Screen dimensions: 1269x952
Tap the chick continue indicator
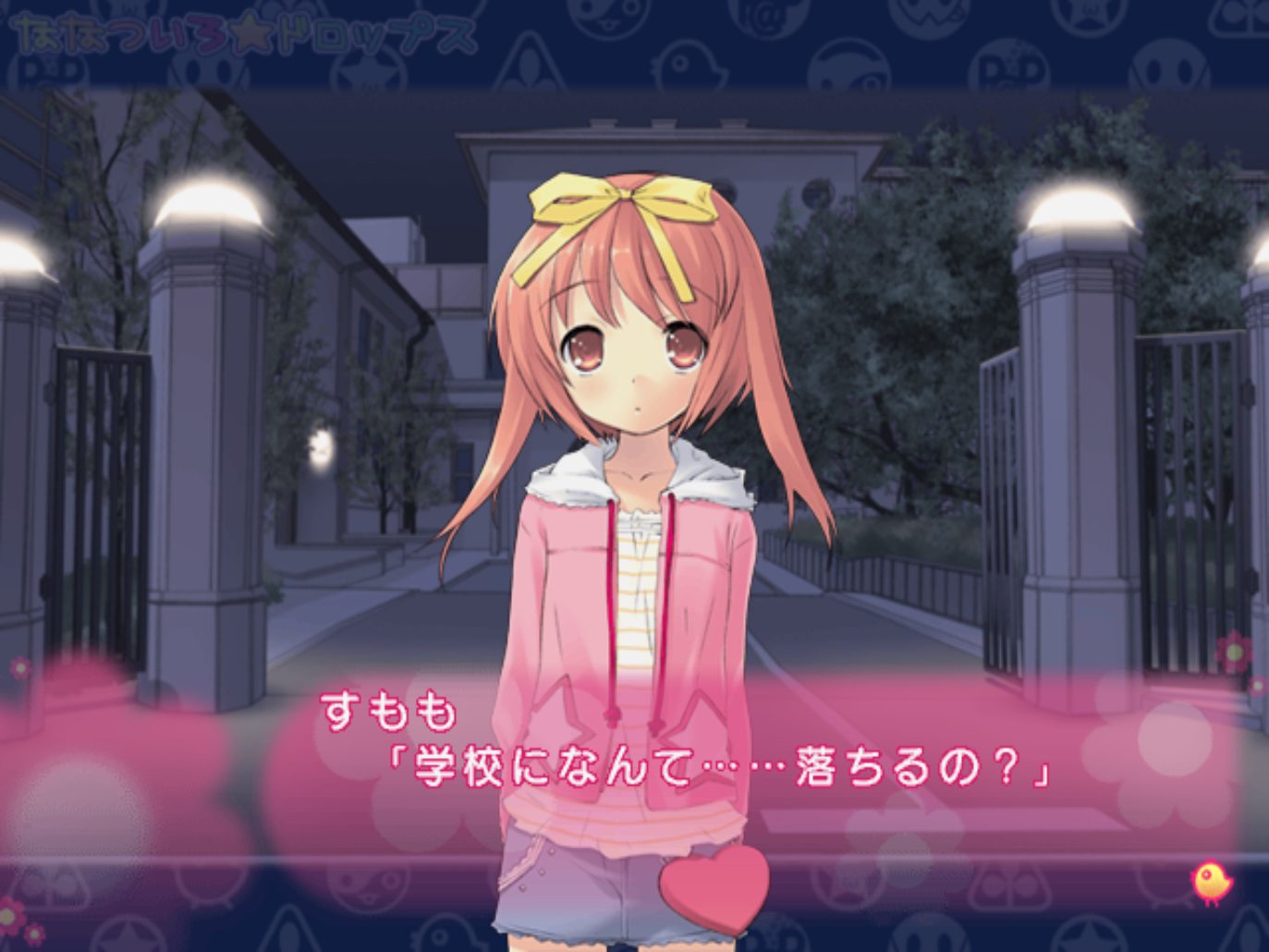[x=1212, y=881]
